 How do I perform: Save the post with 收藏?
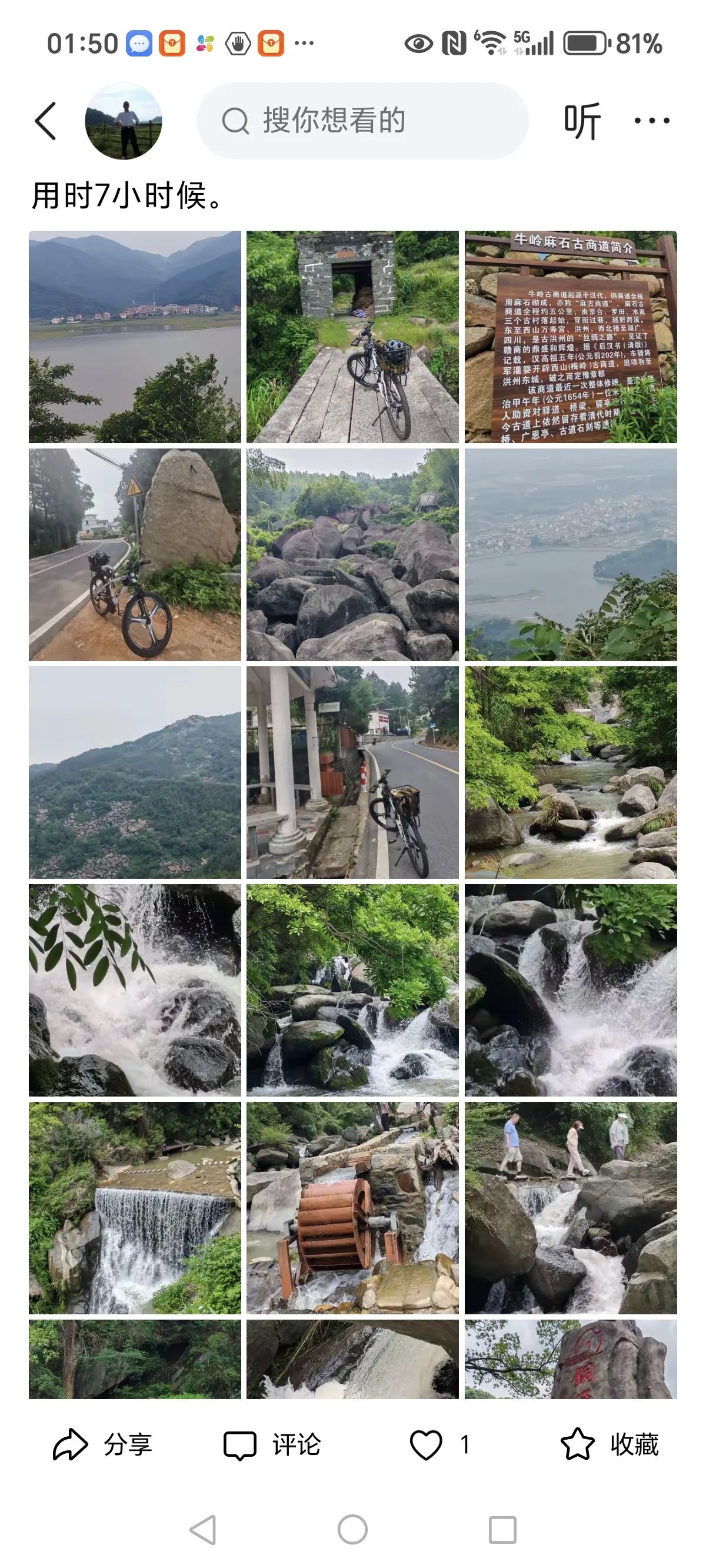point(610,1444)
